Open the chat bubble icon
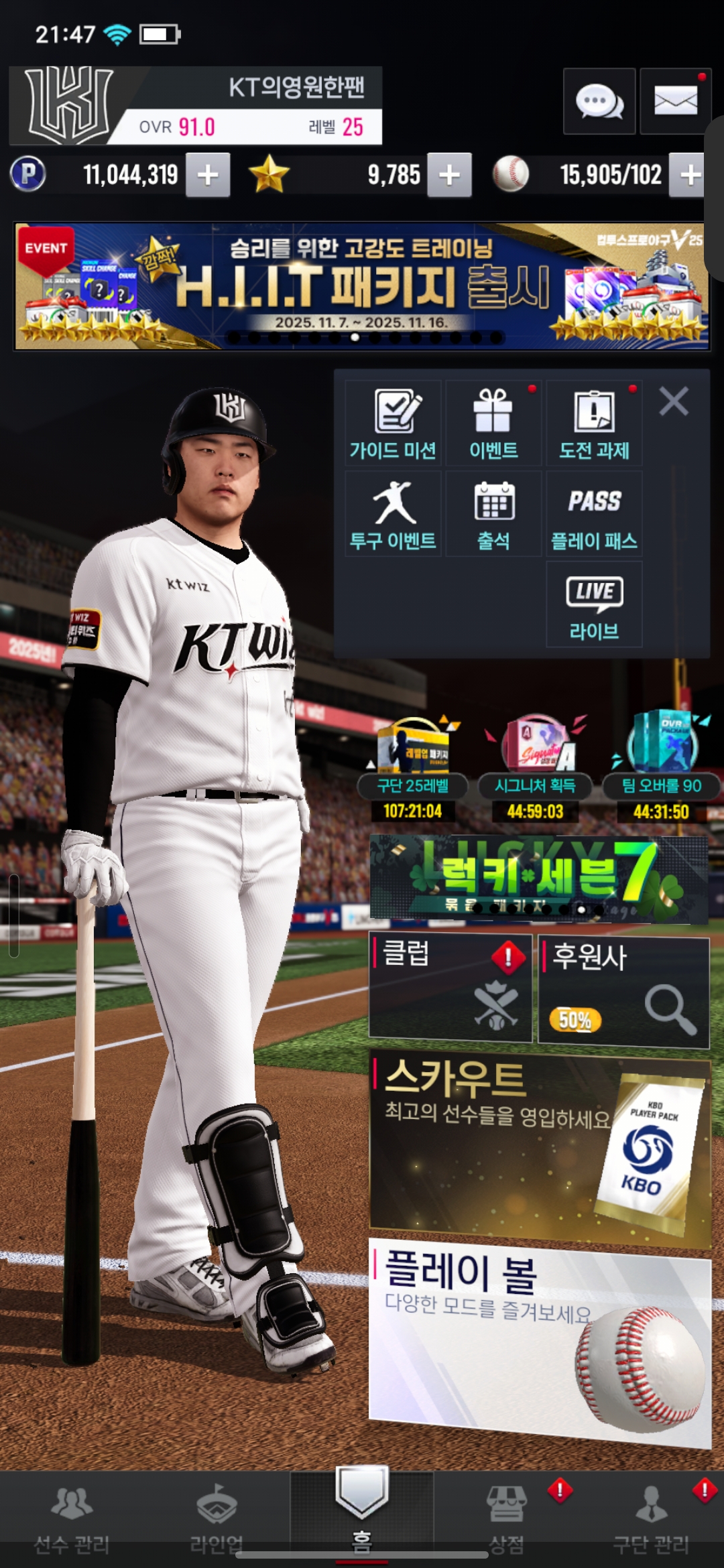The width and height of the screenshot is (724, 1568). pos(599,102)
